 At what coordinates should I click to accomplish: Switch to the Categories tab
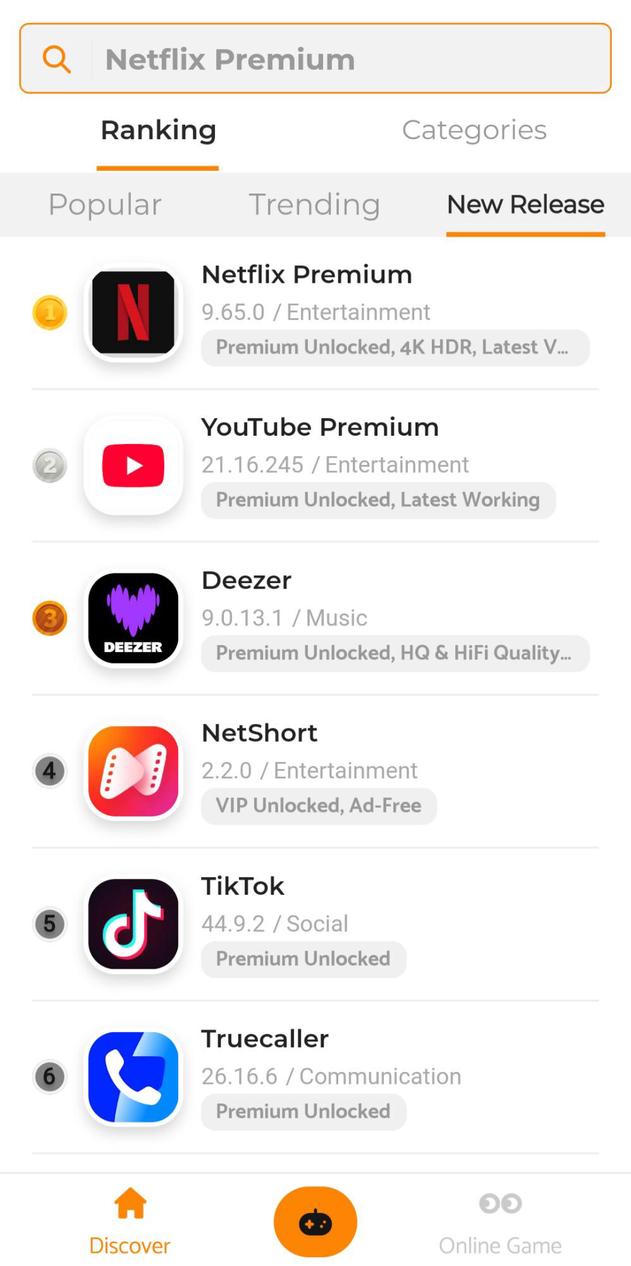click(474, 130)
